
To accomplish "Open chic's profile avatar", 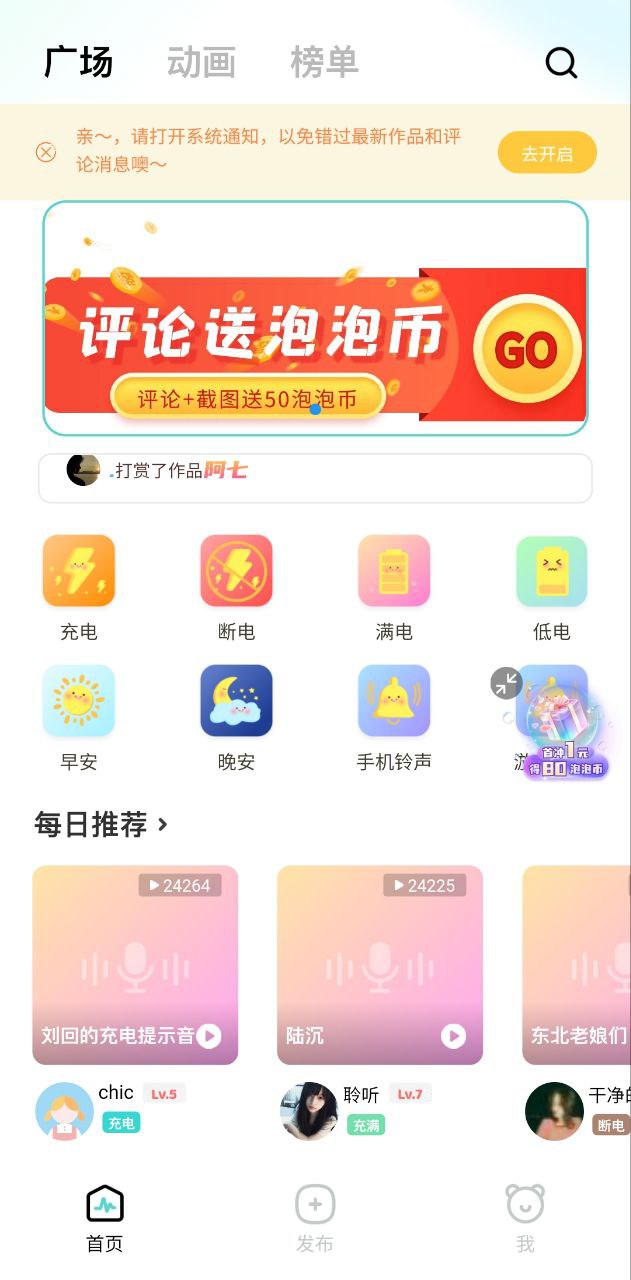I will 64,1111.
